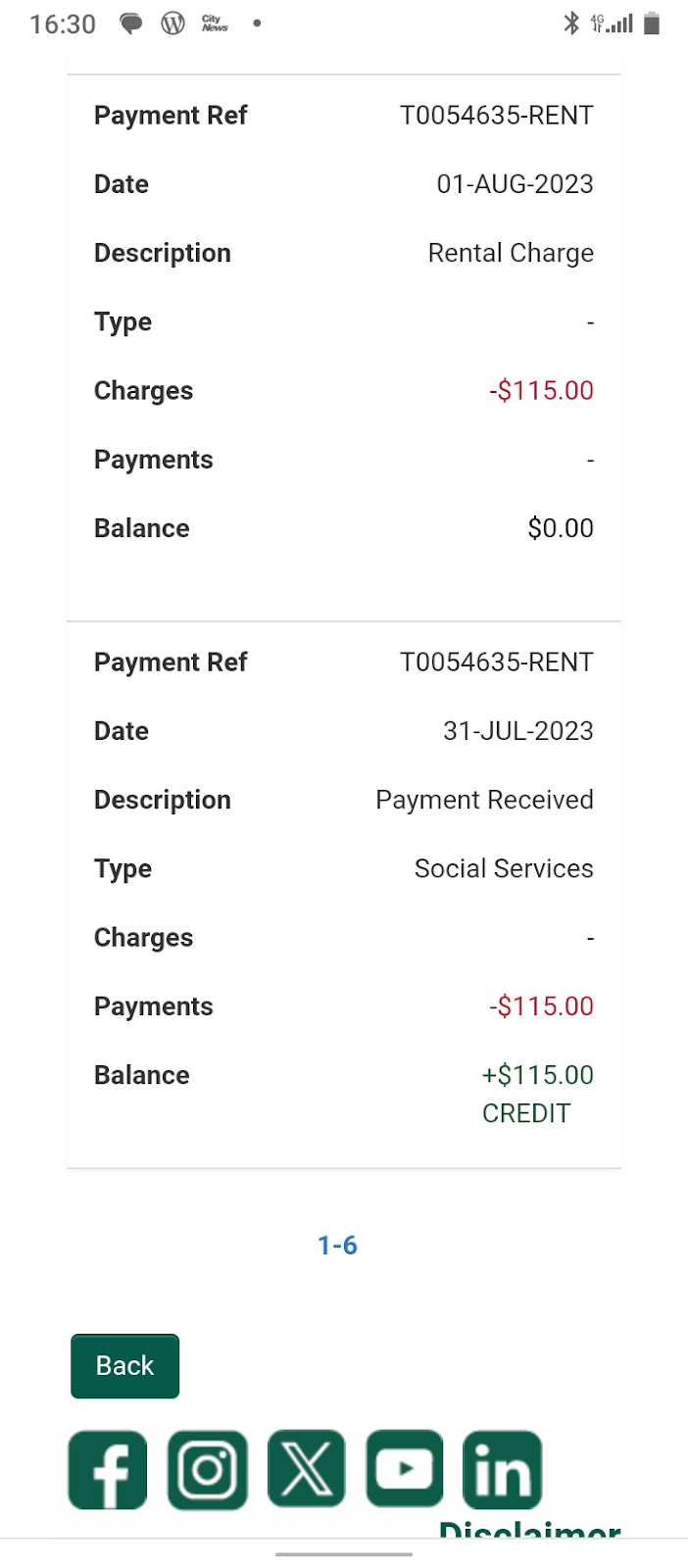Viewport: 688px width, 1568px height.
Task: Visit the X social page
Action: pyautogui.click(x=307, y=1469)
